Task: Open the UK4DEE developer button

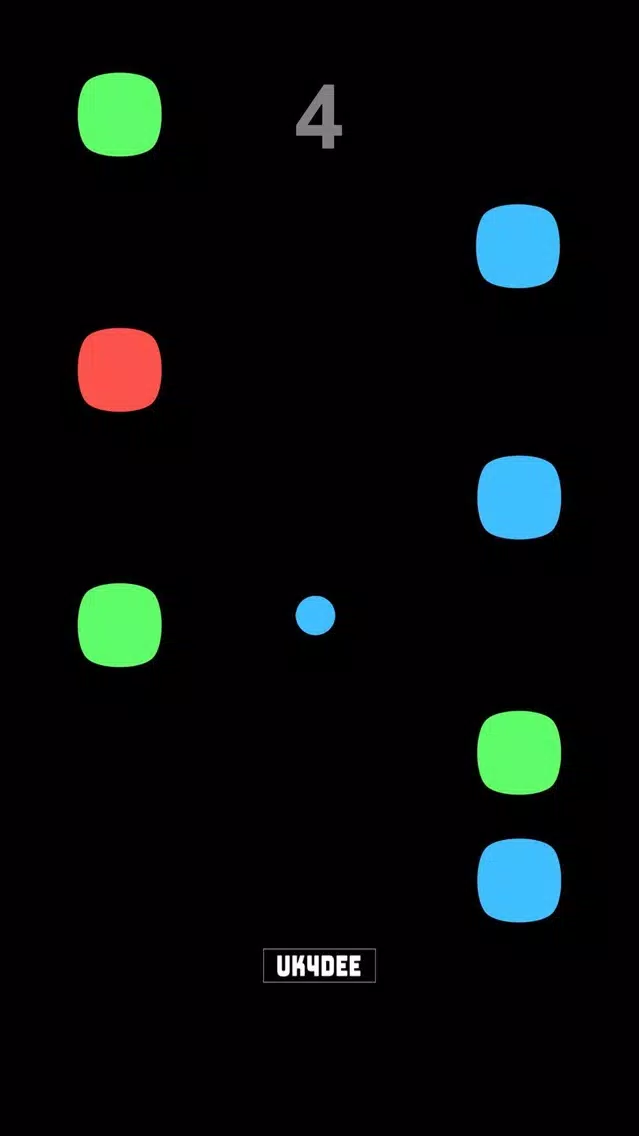Action: (x=319, y=965)
